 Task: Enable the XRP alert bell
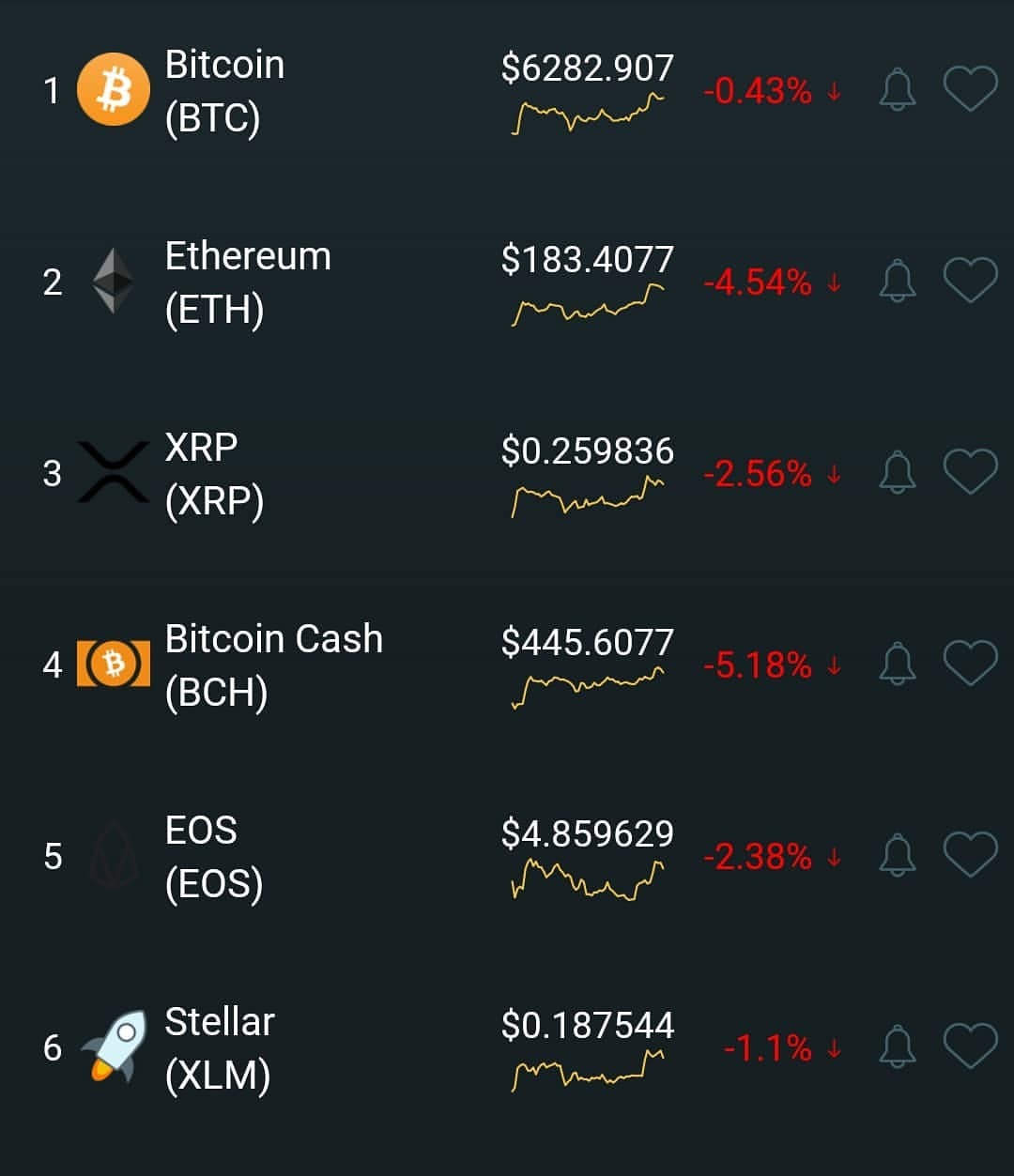click(x=897, y=473)
